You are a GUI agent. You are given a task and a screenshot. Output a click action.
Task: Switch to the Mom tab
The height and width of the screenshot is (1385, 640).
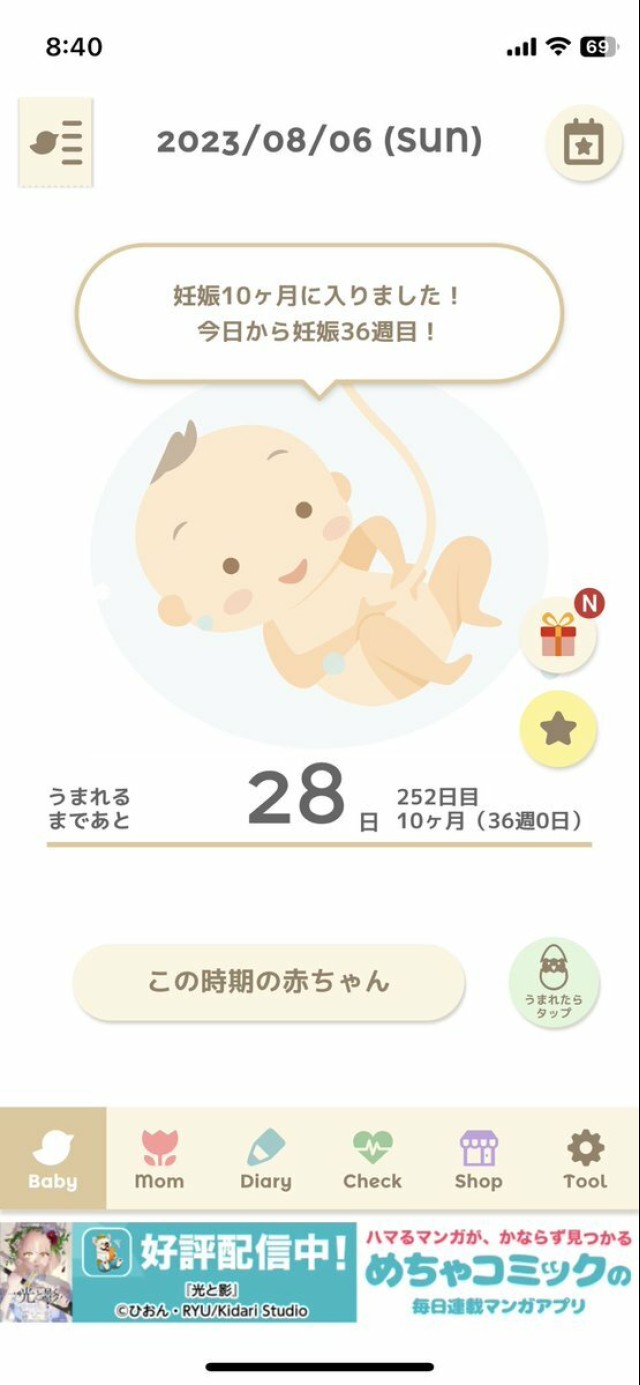(159, 1160)
